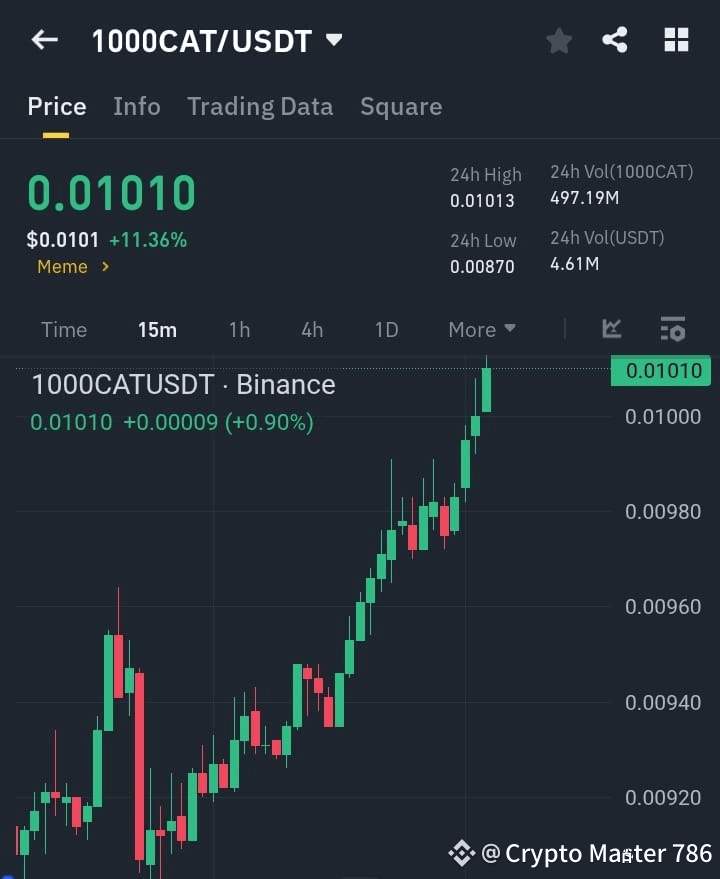Select the Time view option
The width and height of the screenshot is (720, 879).
pos(64,329)
